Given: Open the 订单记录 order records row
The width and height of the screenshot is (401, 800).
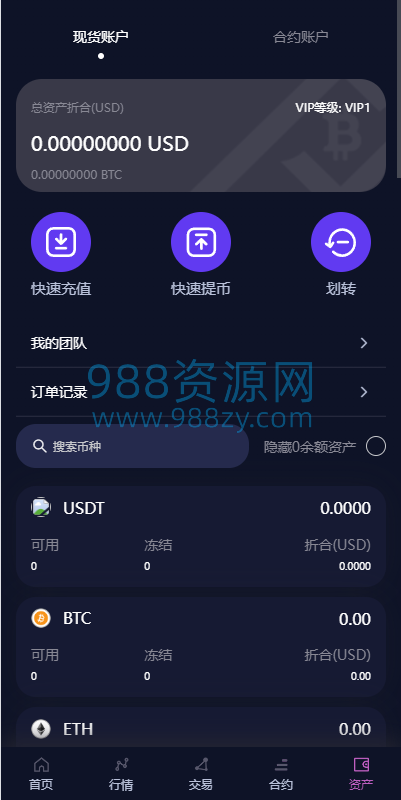Looking at the screenshot, I should point(200,392).
